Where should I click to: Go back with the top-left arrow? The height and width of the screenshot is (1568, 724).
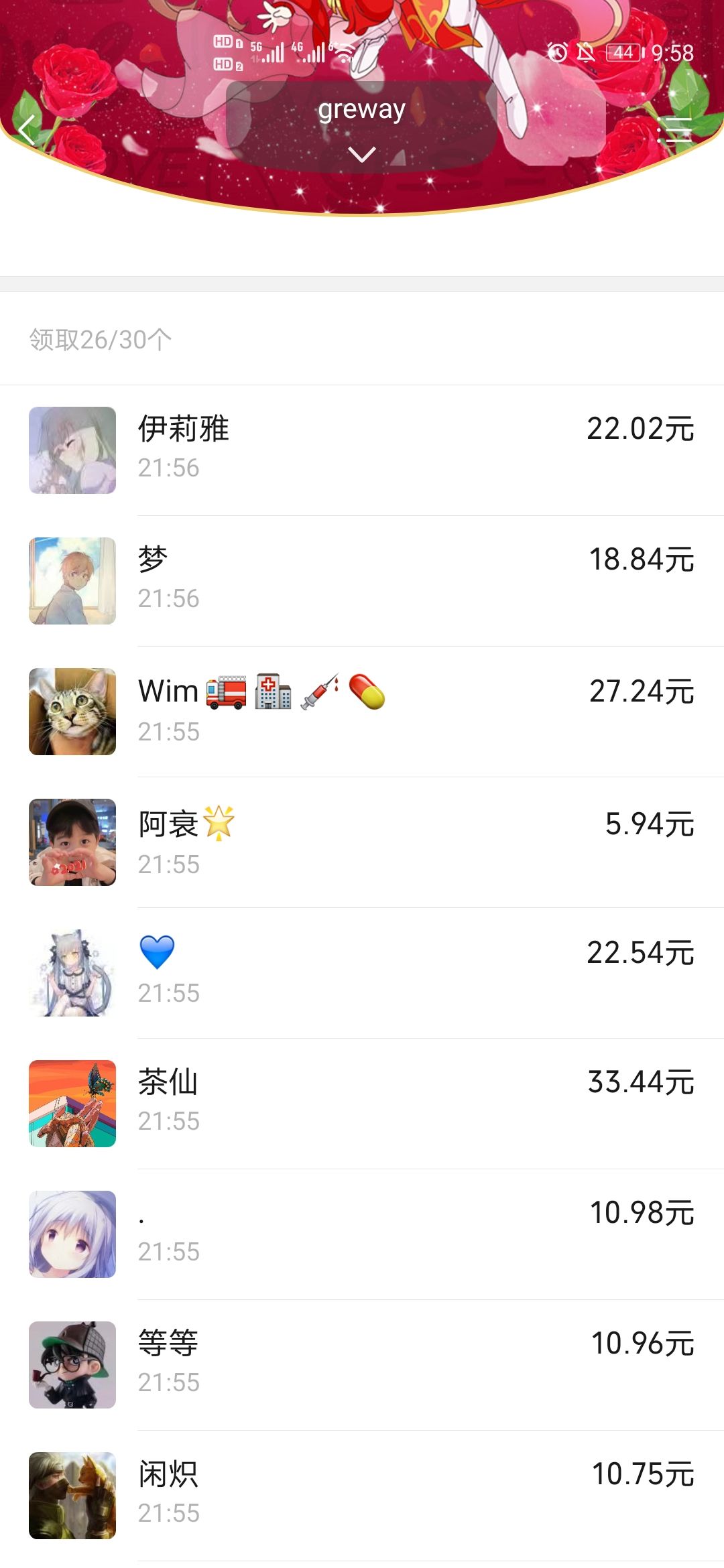(x=27, y=130)
